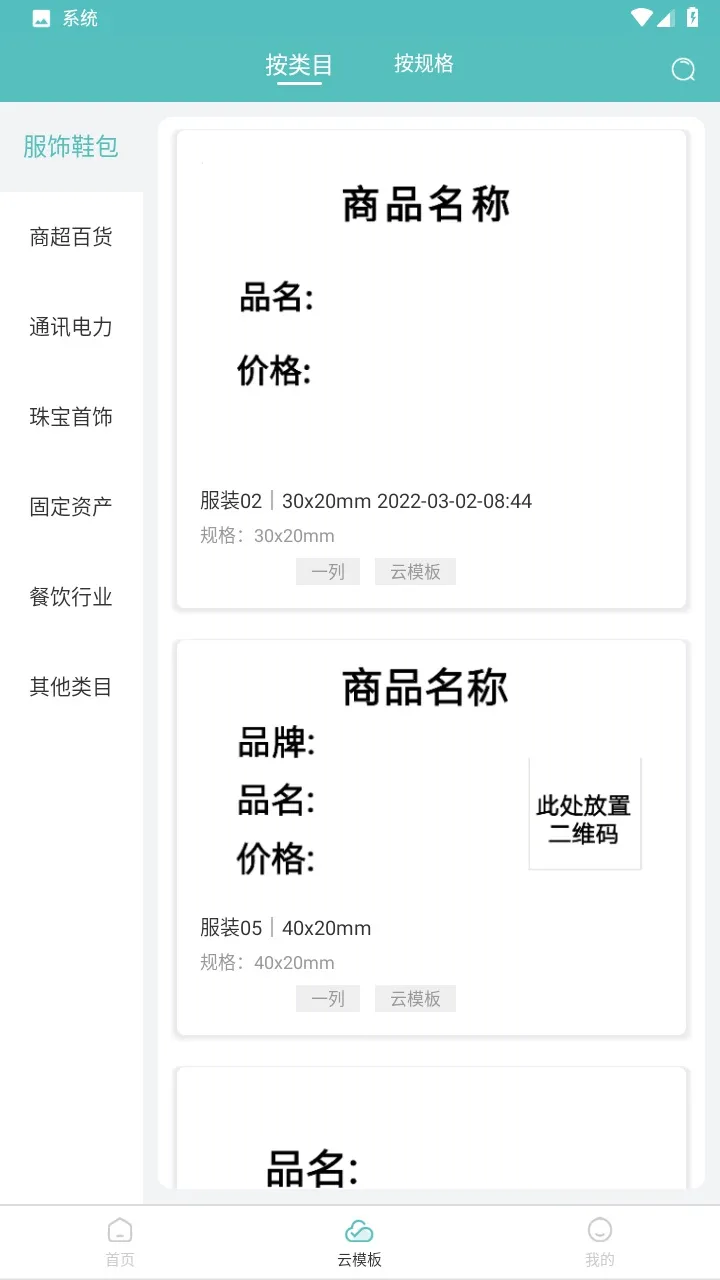Screen dimensions: 720x1280
Task: Open the 服装05 40x20mm template card
Action: (431, 838)
